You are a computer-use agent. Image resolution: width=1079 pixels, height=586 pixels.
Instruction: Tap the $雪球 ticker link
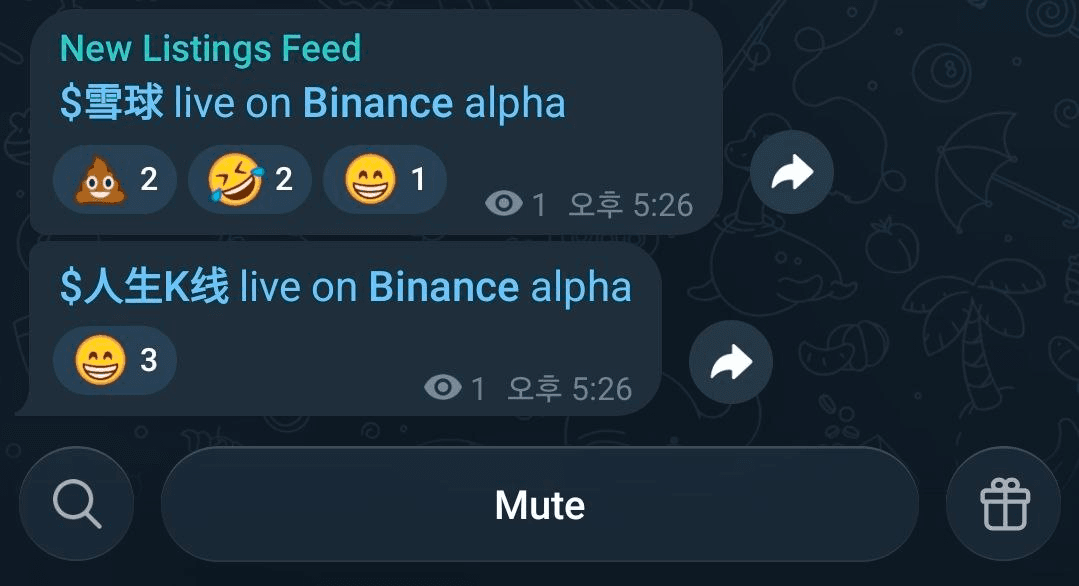pyautogui.click(x=111, y=103)
